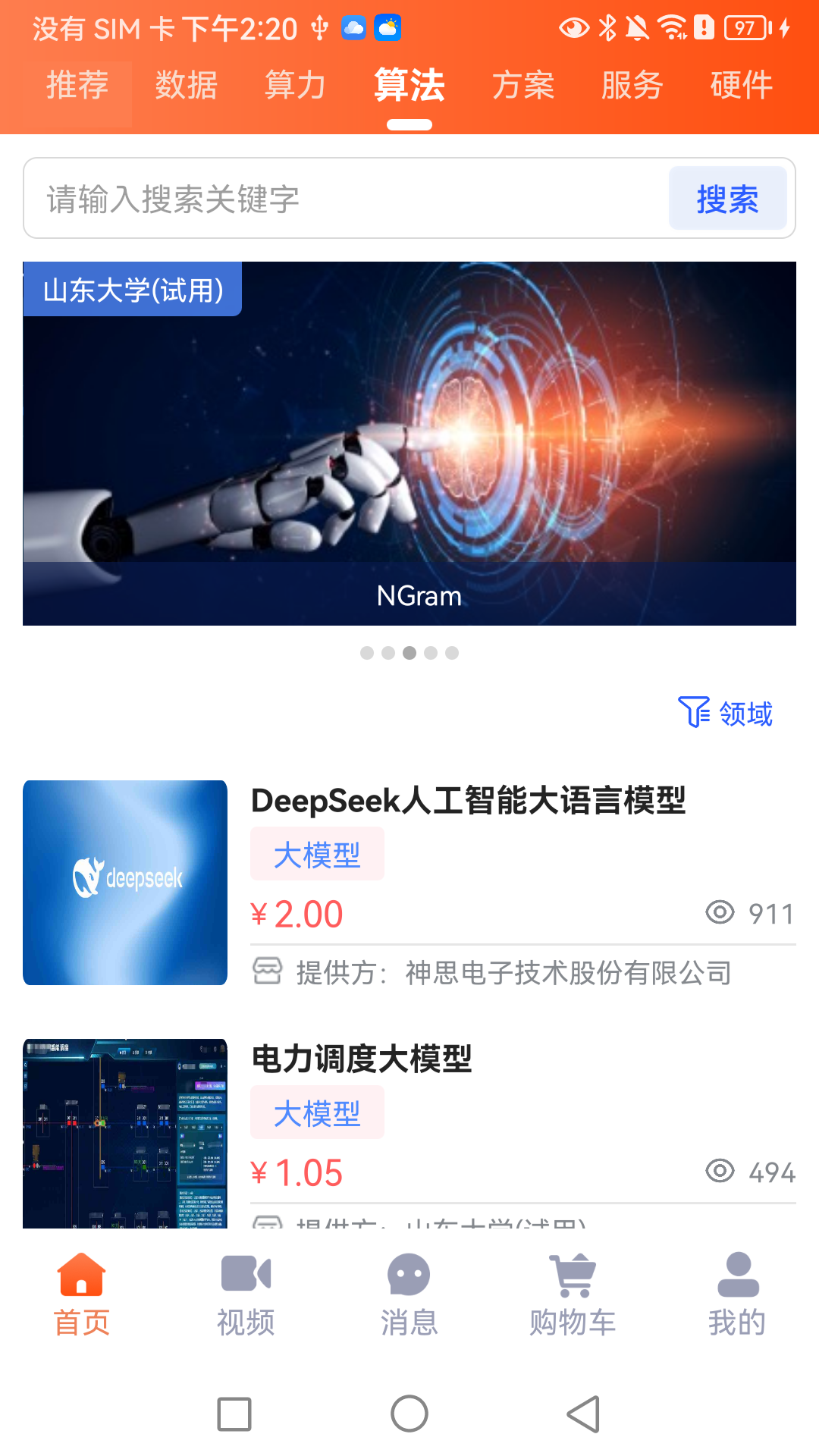This screenshot has height=1456, width=819.
Task: Select the first carousel indicator dot
Action: [368, 653]
